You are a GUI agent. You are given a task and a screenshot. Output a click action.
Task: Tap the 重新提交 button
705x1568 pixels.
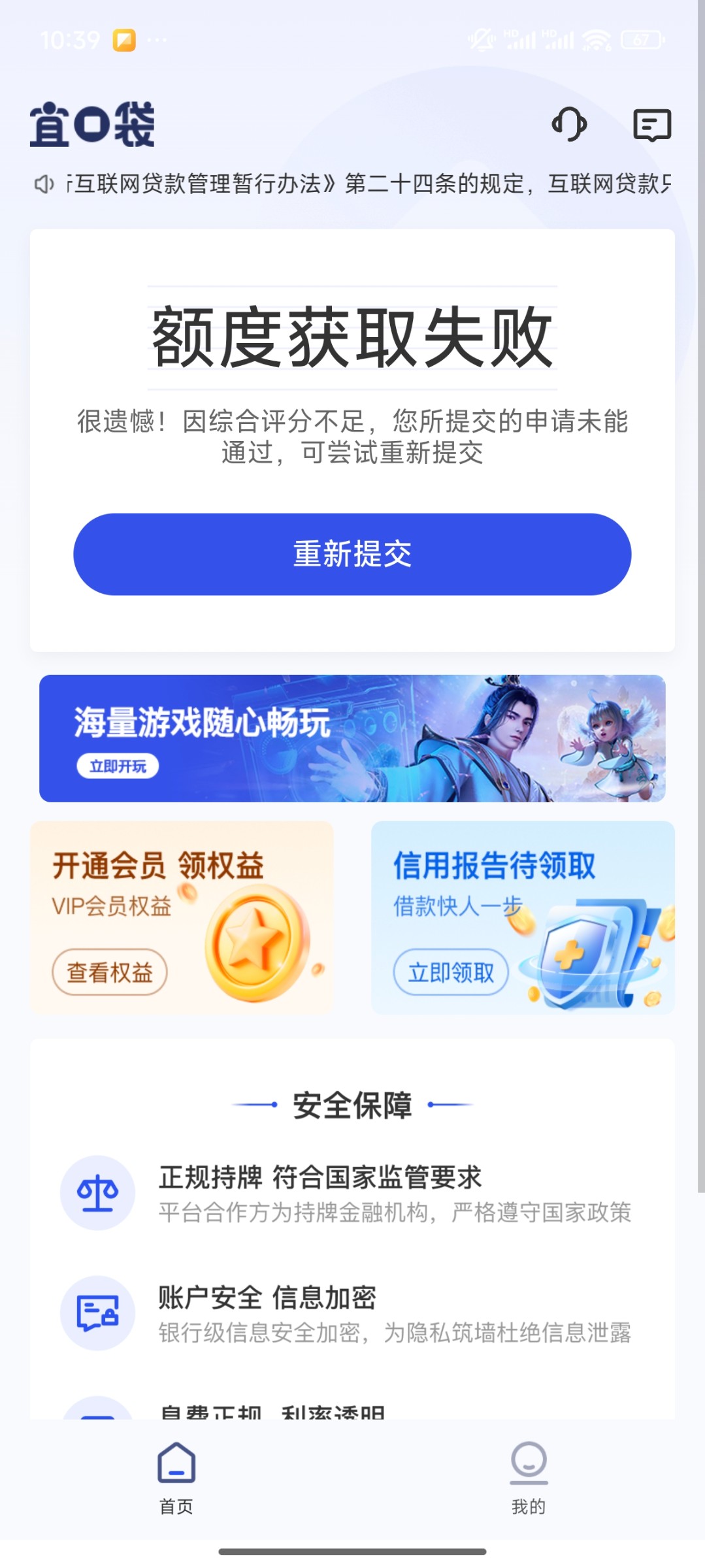pyautogui.click(x=352, y=554)
